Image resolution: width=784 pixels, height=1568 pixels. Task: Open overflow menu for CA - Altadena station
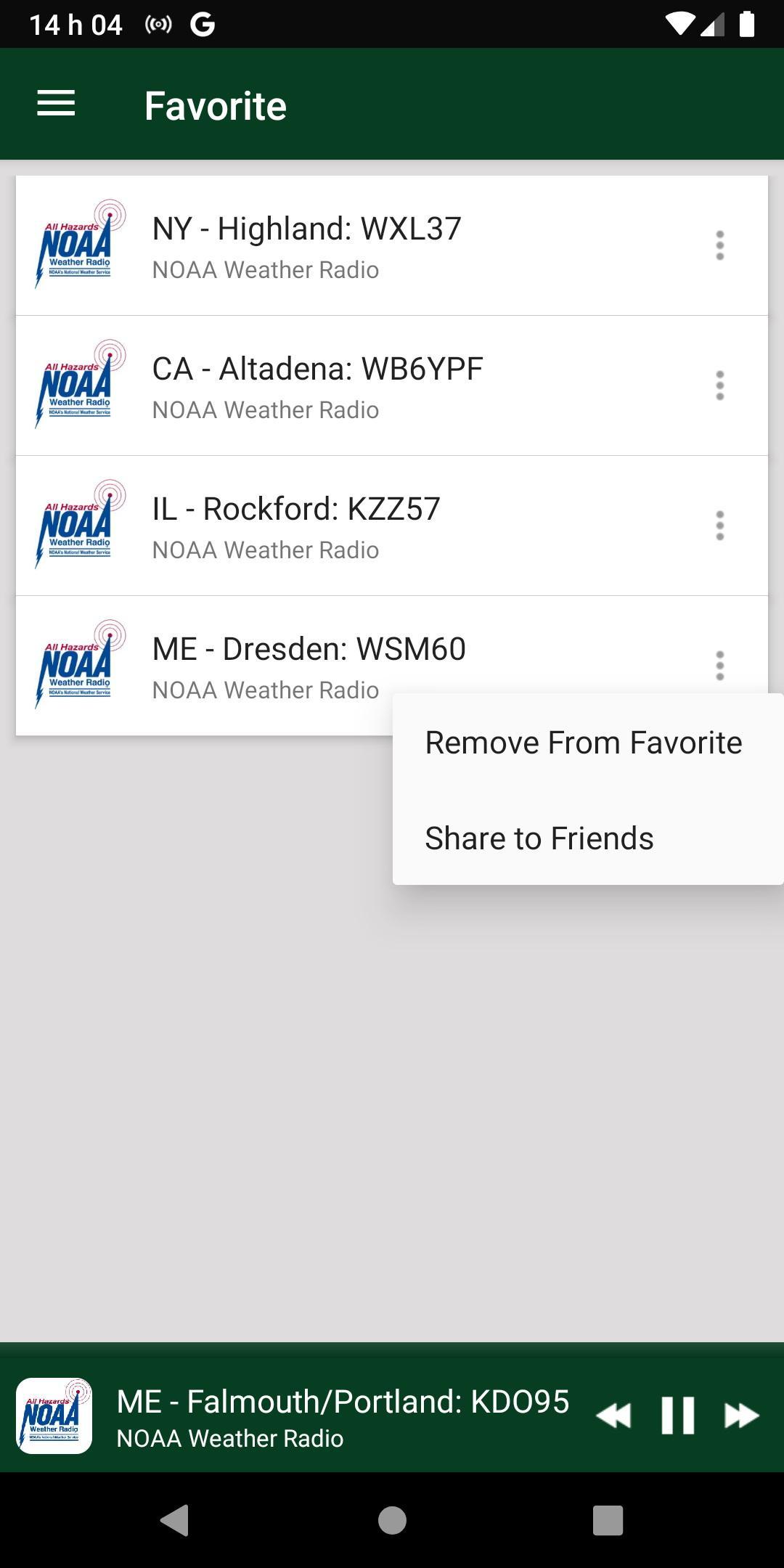[719, 385]
